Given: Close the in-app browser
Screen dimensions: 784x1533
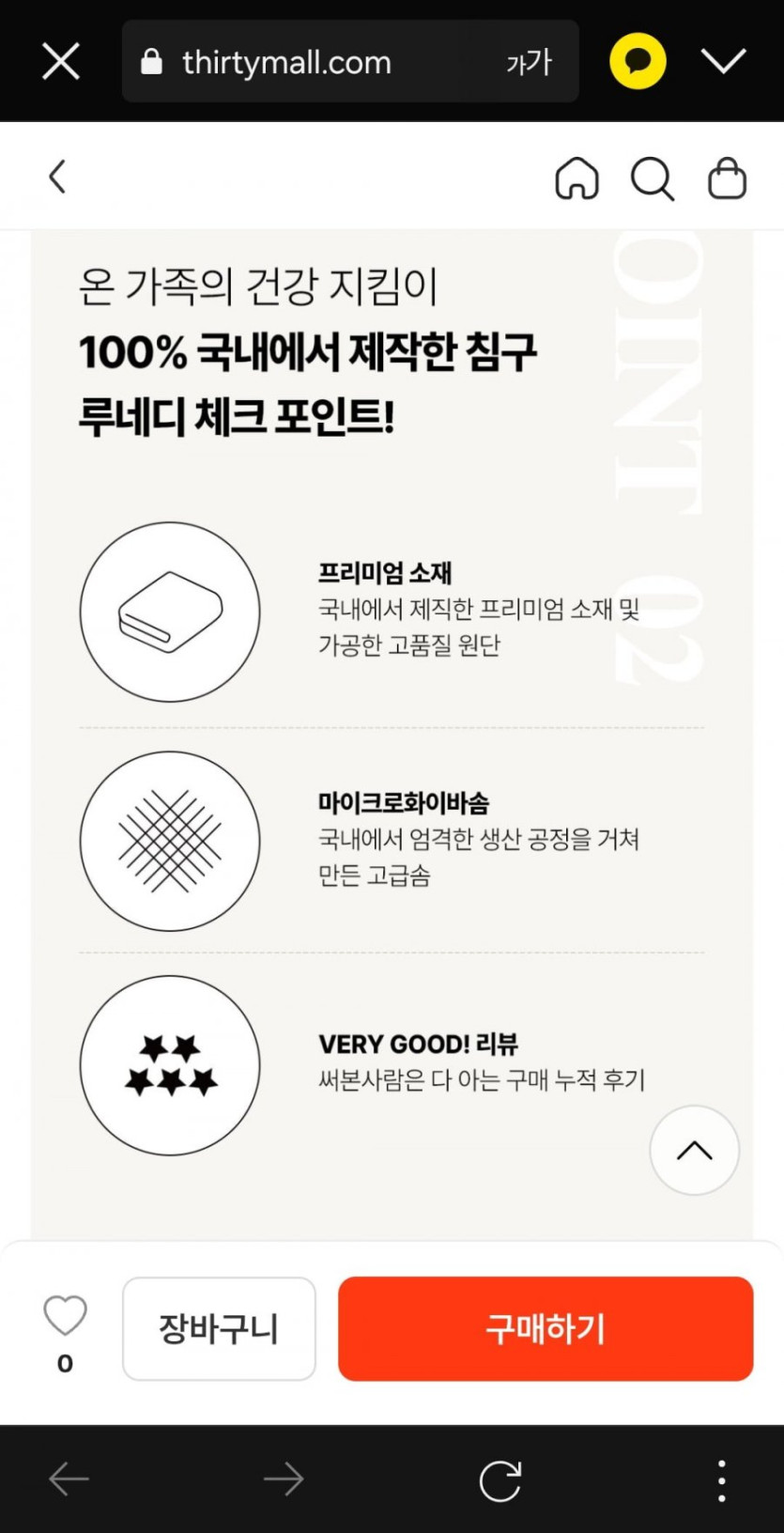Looking at the screenshot, I should pos(61,62).
